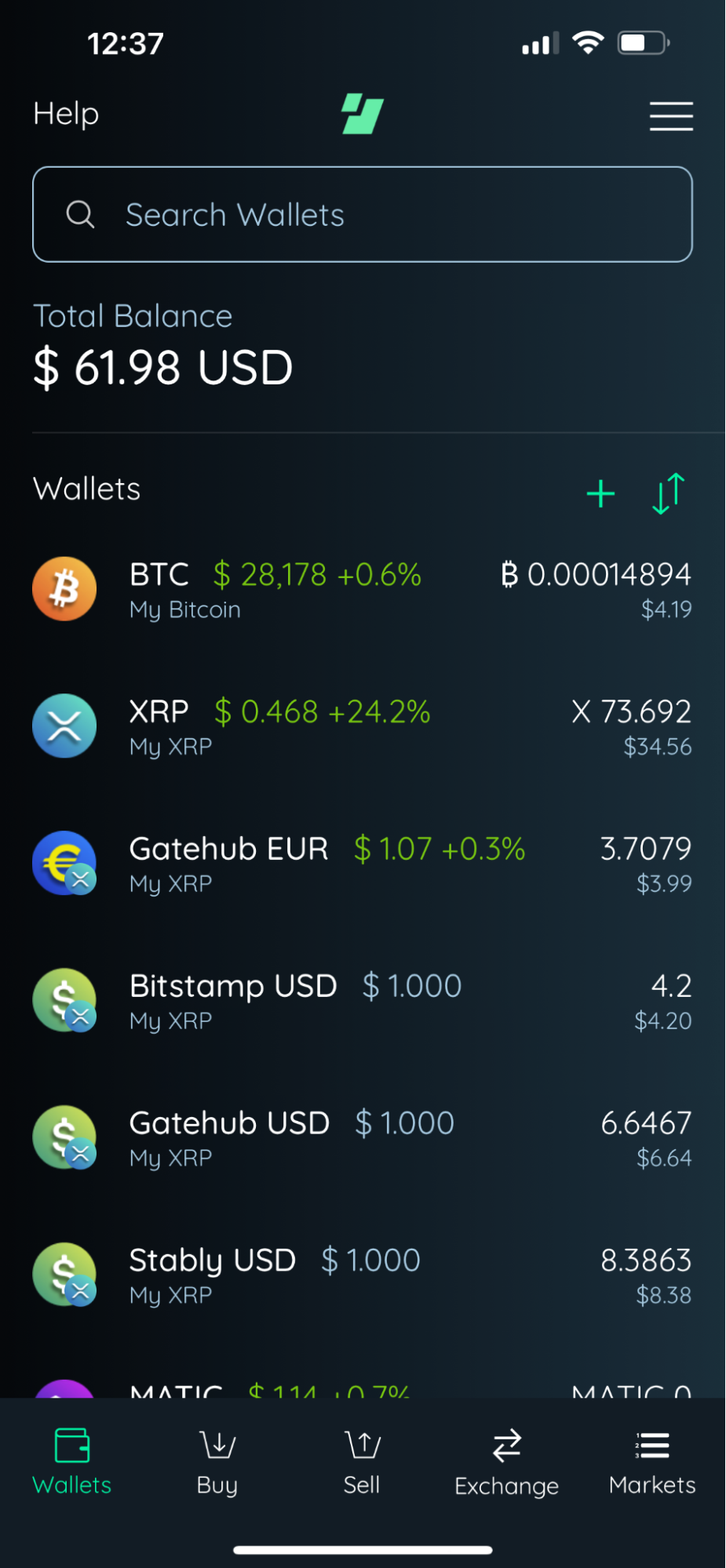Open the BTC My Bitcoin wallet
This screenshot has width=726, height=1568.
(362, 589)
